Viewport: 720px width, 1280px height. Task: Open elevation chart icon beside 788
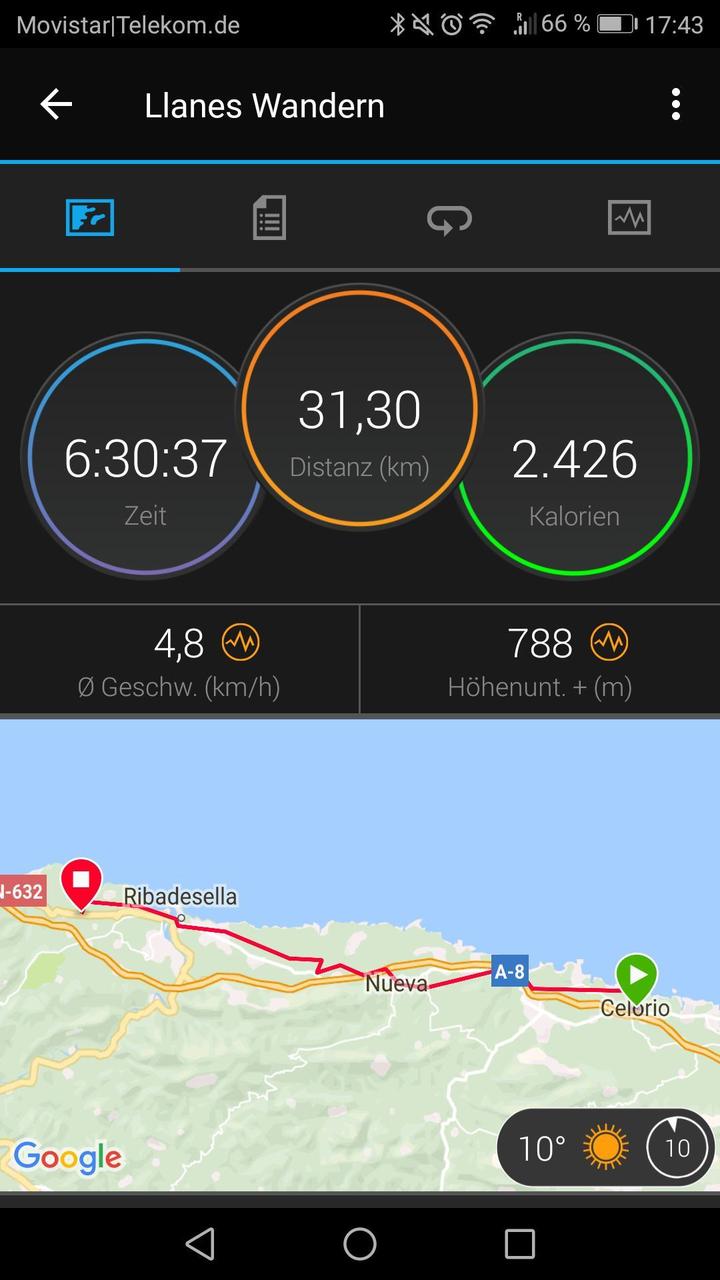coord(608,643)
